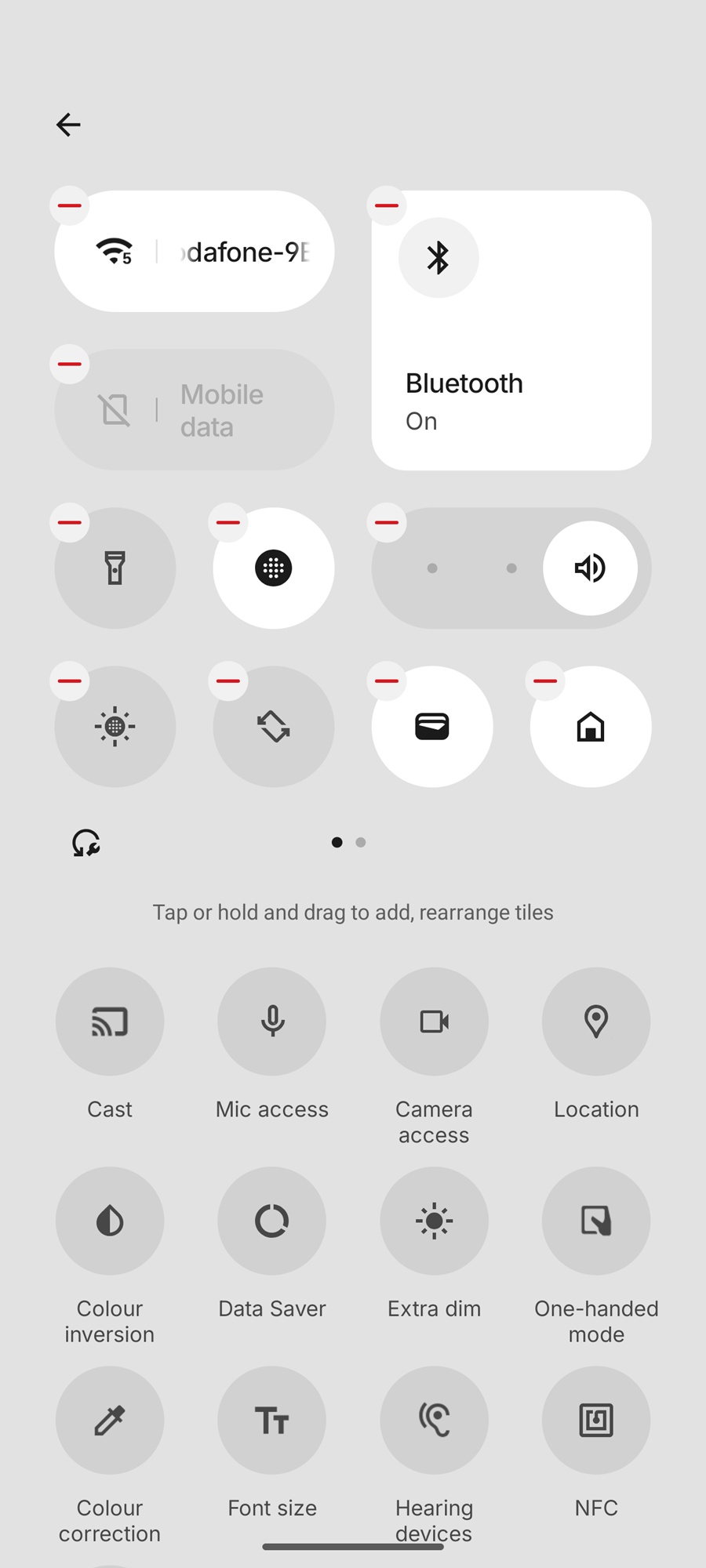Remove the wallet tile
Viewport: 706px width, 1568px height.
(x=387, y=681)
